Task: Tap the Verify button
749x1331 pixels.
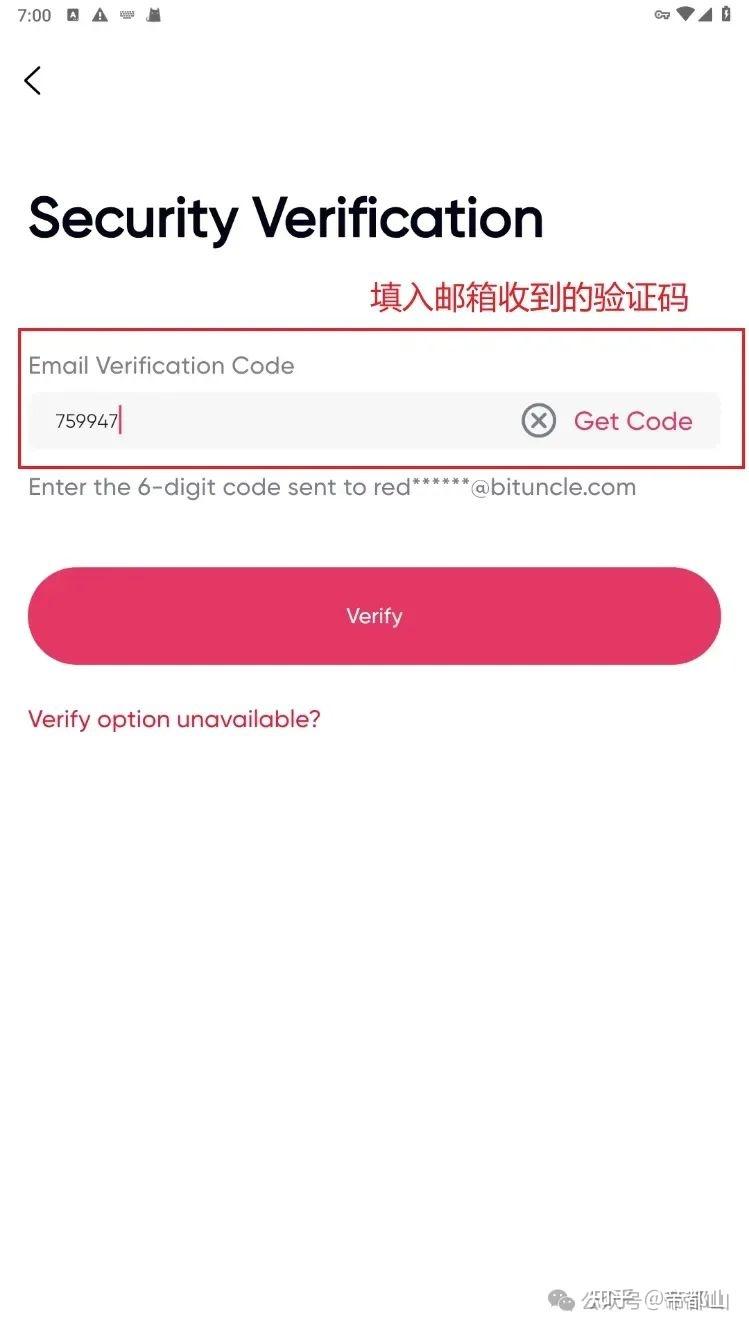Action: [x=374, y=616]
